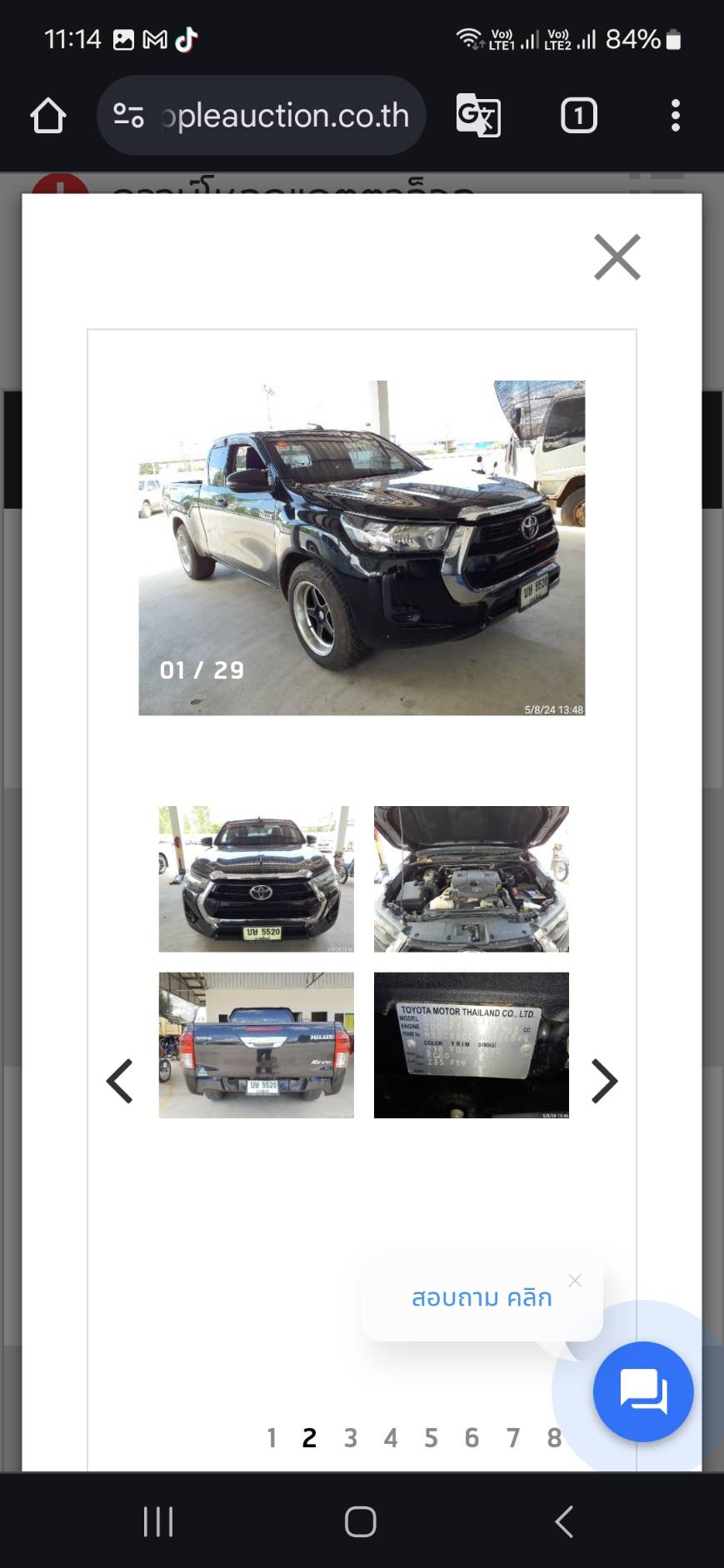View the rear tailgate thumbnail
724x1568 pixels.
pyautogui.click(x=256, y=1045)
